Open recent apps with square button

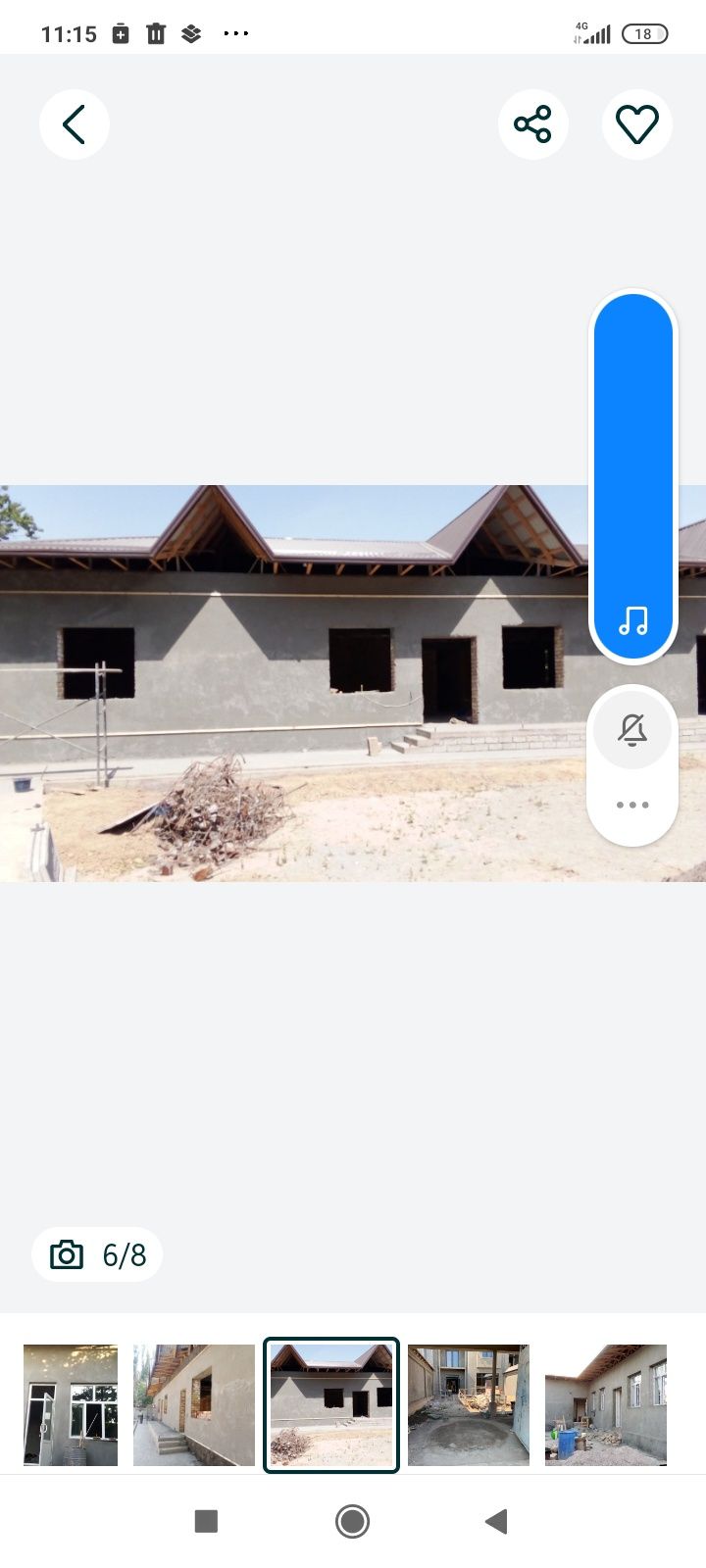(206, 1521)
